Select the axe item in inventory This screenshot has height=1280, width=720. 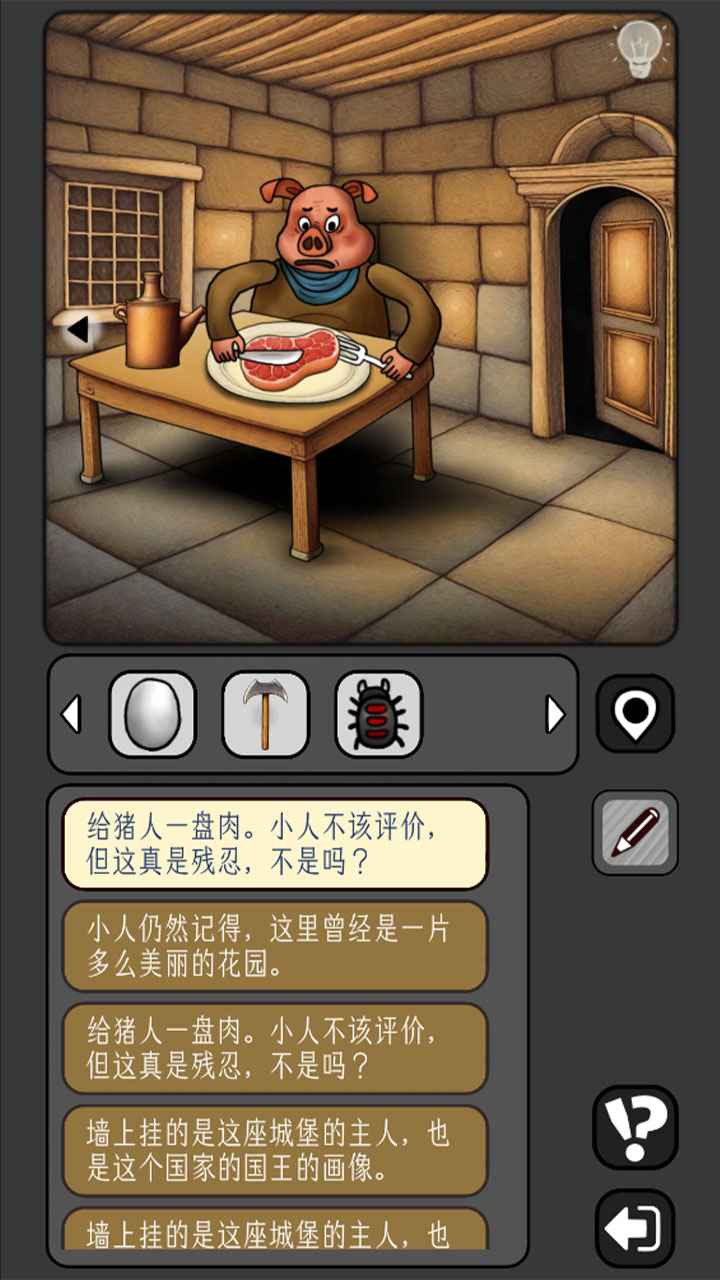pos(264,714)
